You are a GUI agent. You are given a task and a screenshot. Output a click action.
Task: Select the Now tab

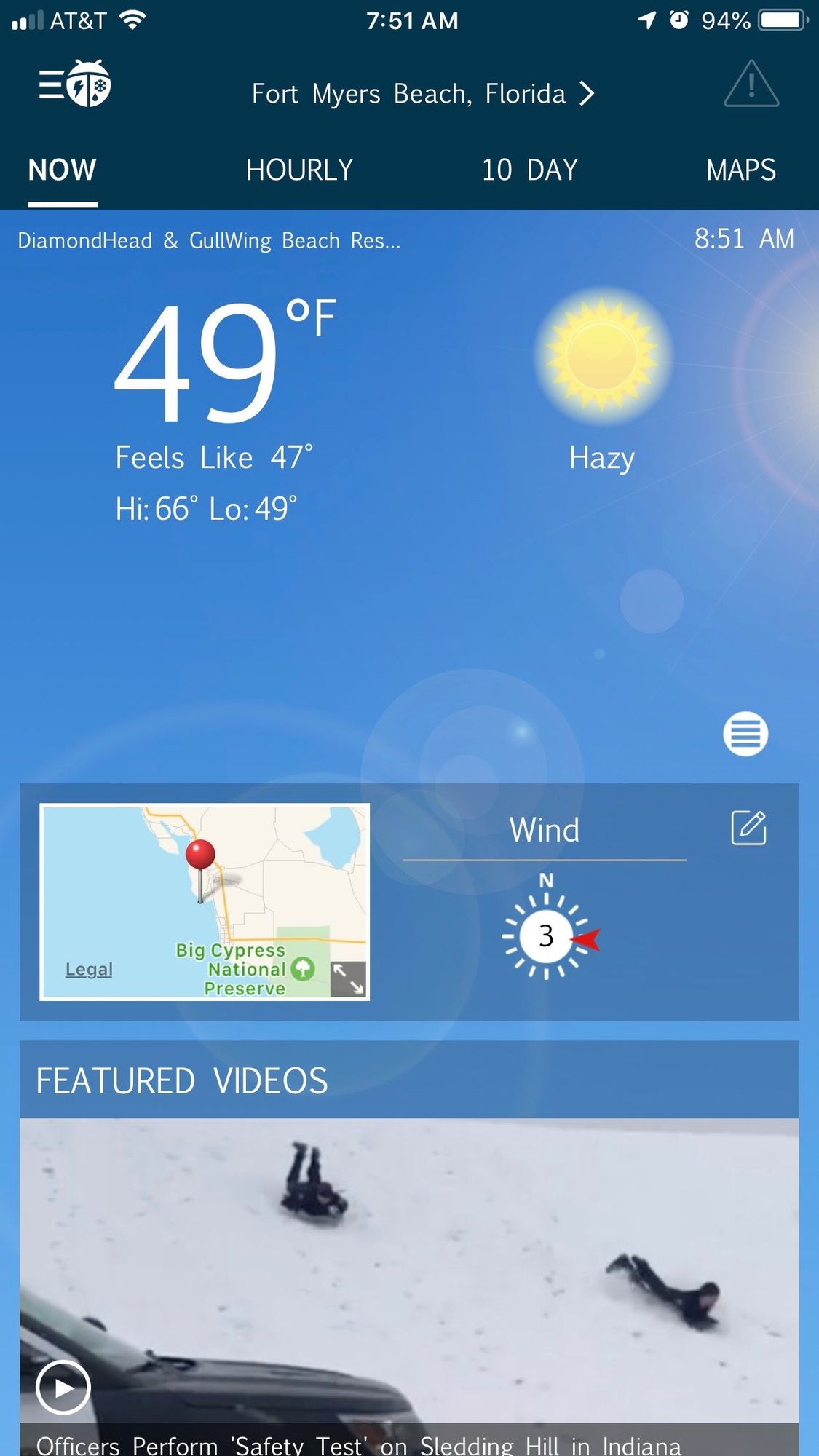pyautogui.click(x=62, y=170)
